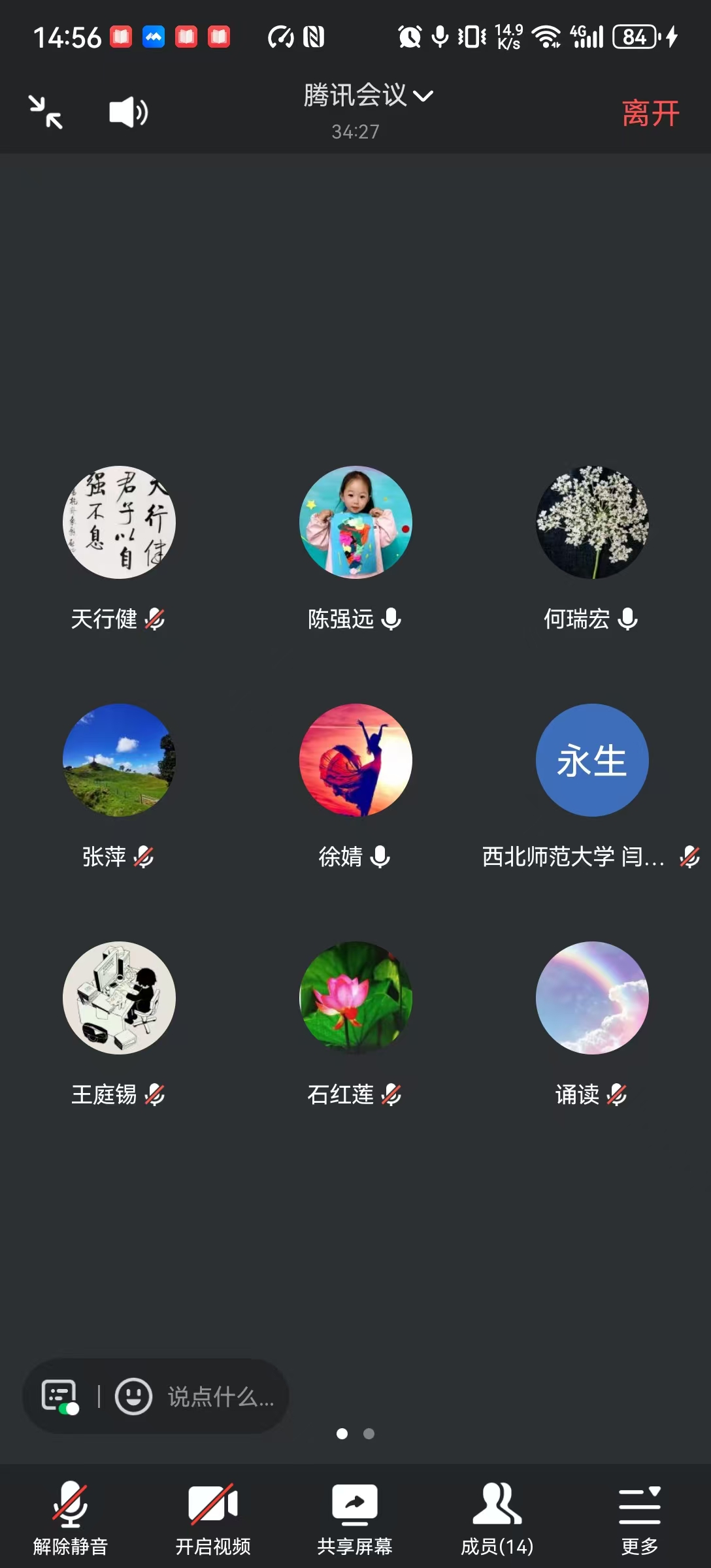Tap participant 石红莲's avatar
Viewport: 711px width, 1568px height.
(x=355, y=998)
